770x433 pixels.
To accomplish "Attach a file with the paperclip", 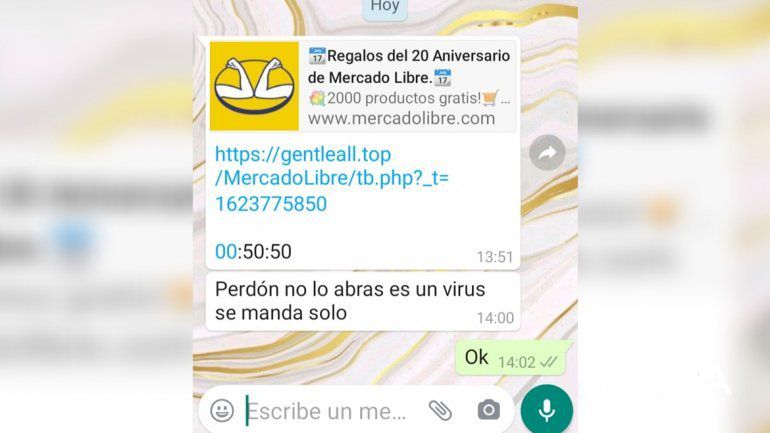I will (440, 410).
